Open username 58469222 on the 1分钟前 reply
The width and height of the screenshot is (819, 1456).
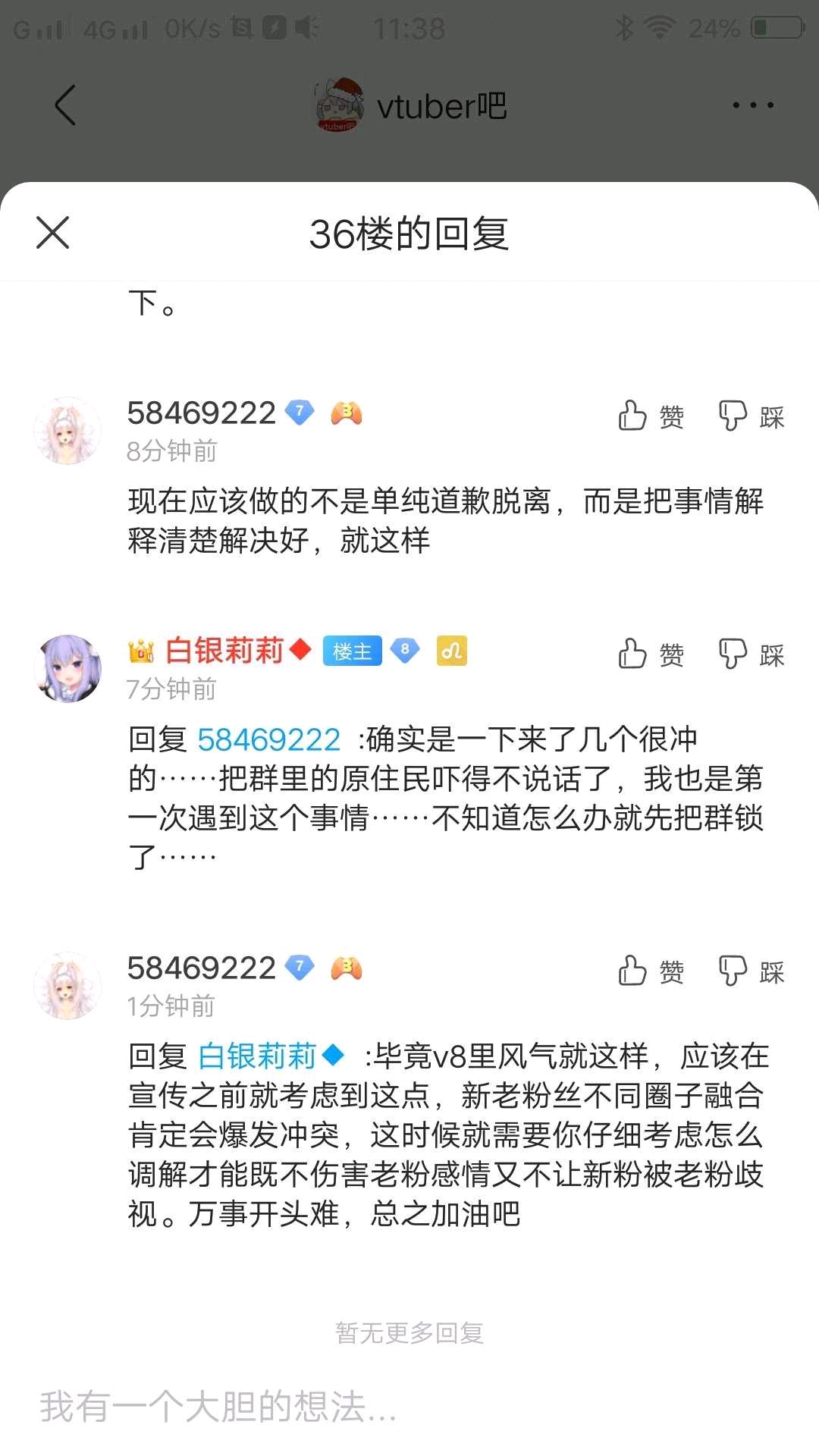pyautogui.click(x=201, y=968)
